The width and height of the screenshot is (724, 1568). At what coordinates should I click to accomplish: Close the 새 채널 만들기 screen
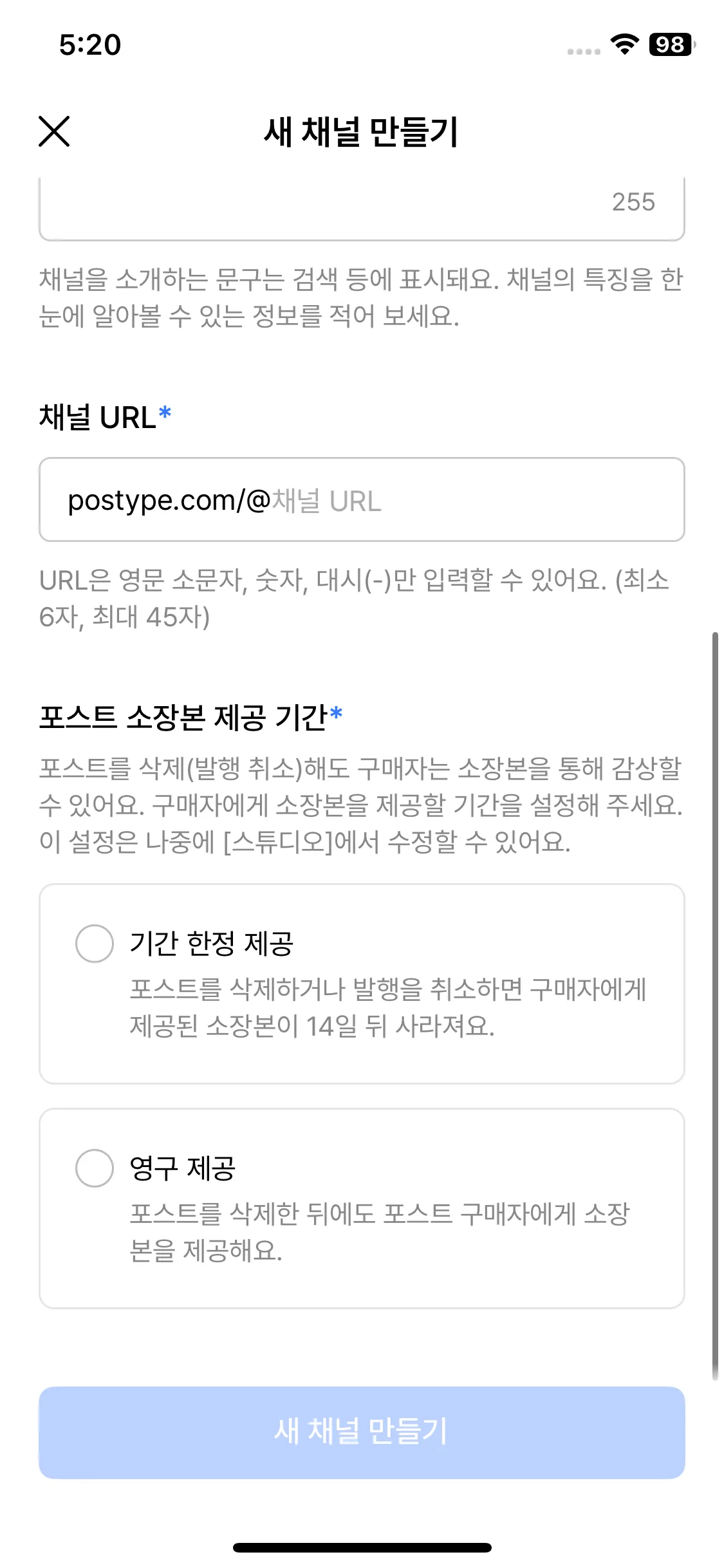[54, 131]
